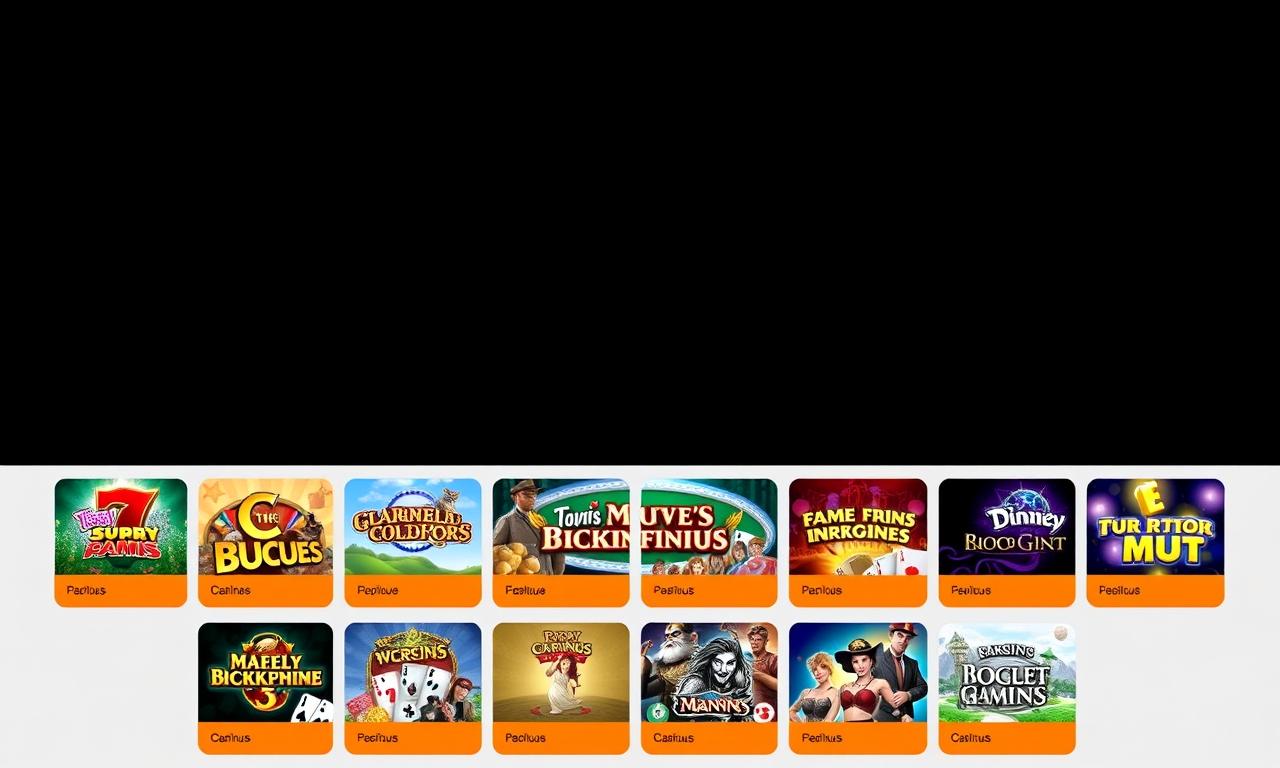
Task: Open the Supry Pams 7 game tile
Action: (120, 528)
